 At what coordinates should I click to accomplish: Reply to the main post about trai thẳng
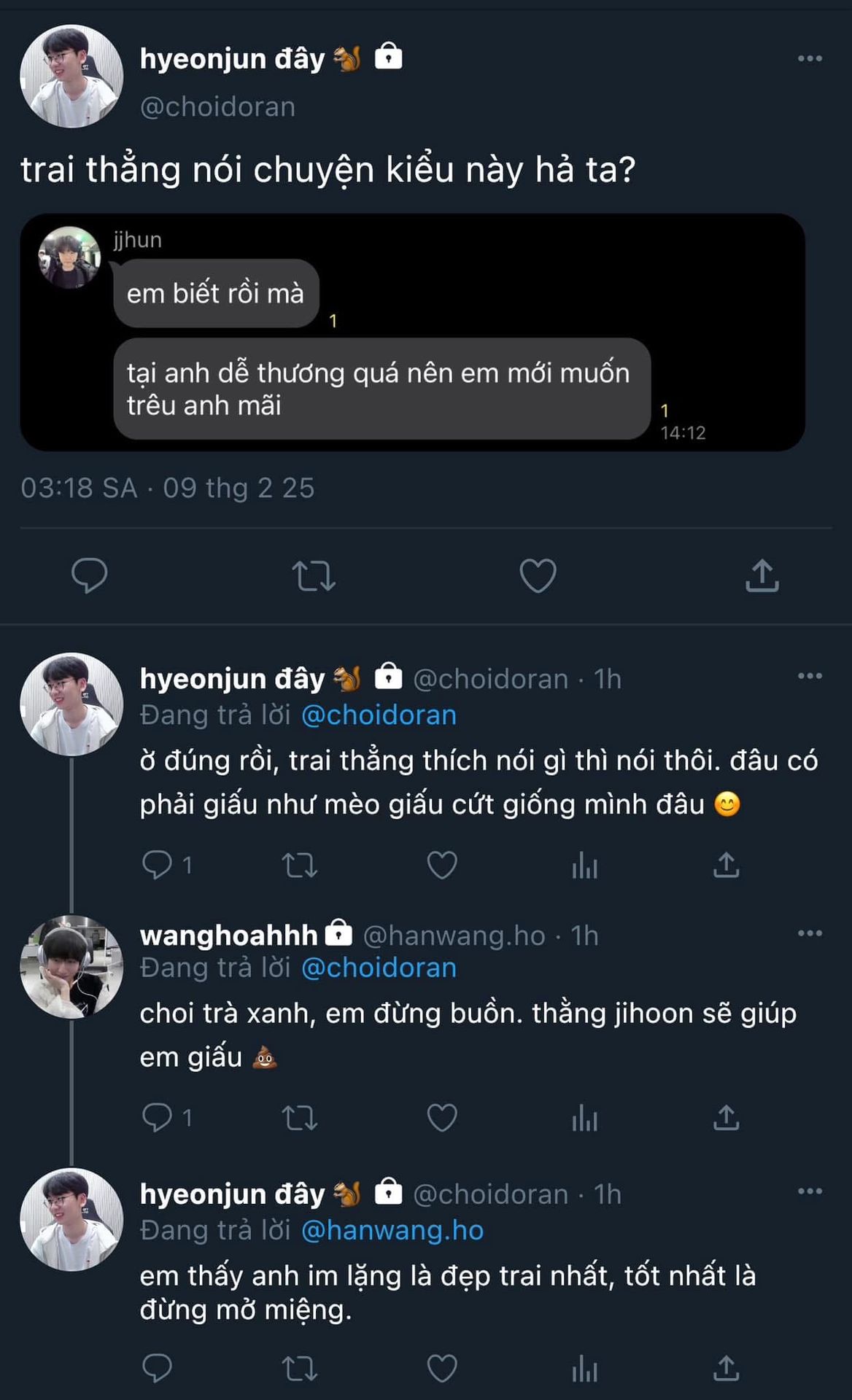[x=89, y=575]
